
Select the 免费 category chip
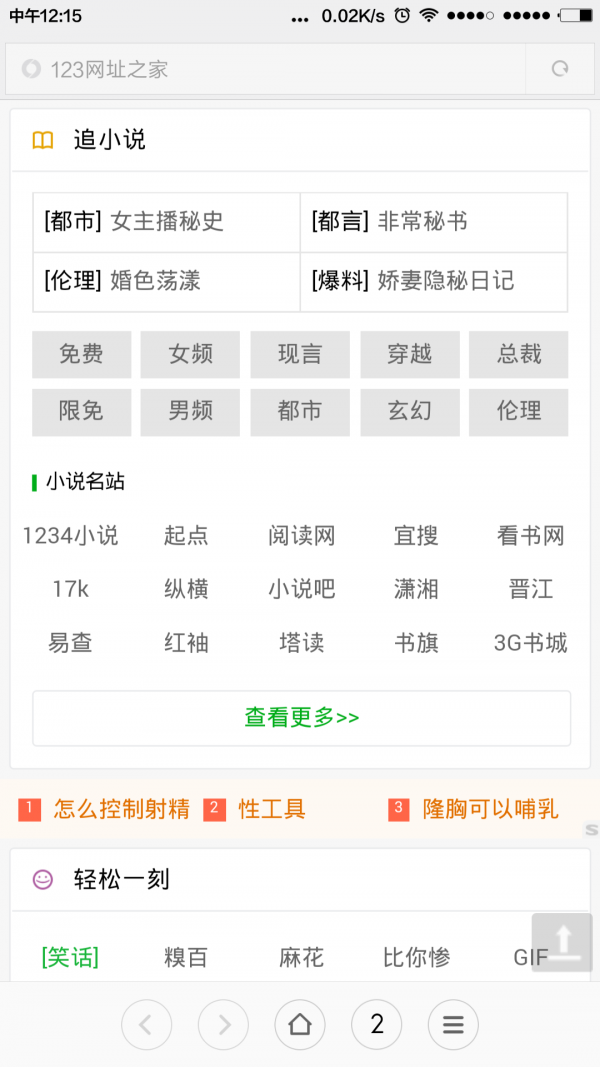click(81, 354)
